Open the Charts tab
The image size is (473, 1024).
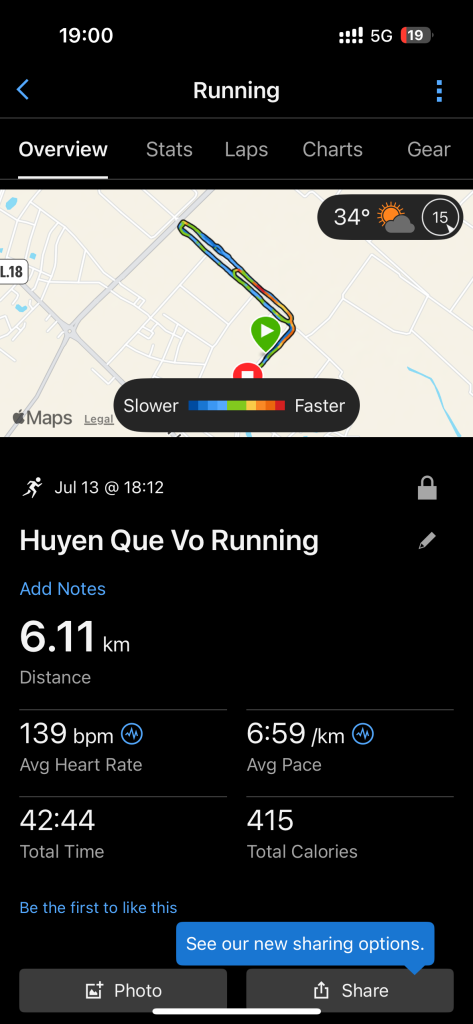click(332, 150)
